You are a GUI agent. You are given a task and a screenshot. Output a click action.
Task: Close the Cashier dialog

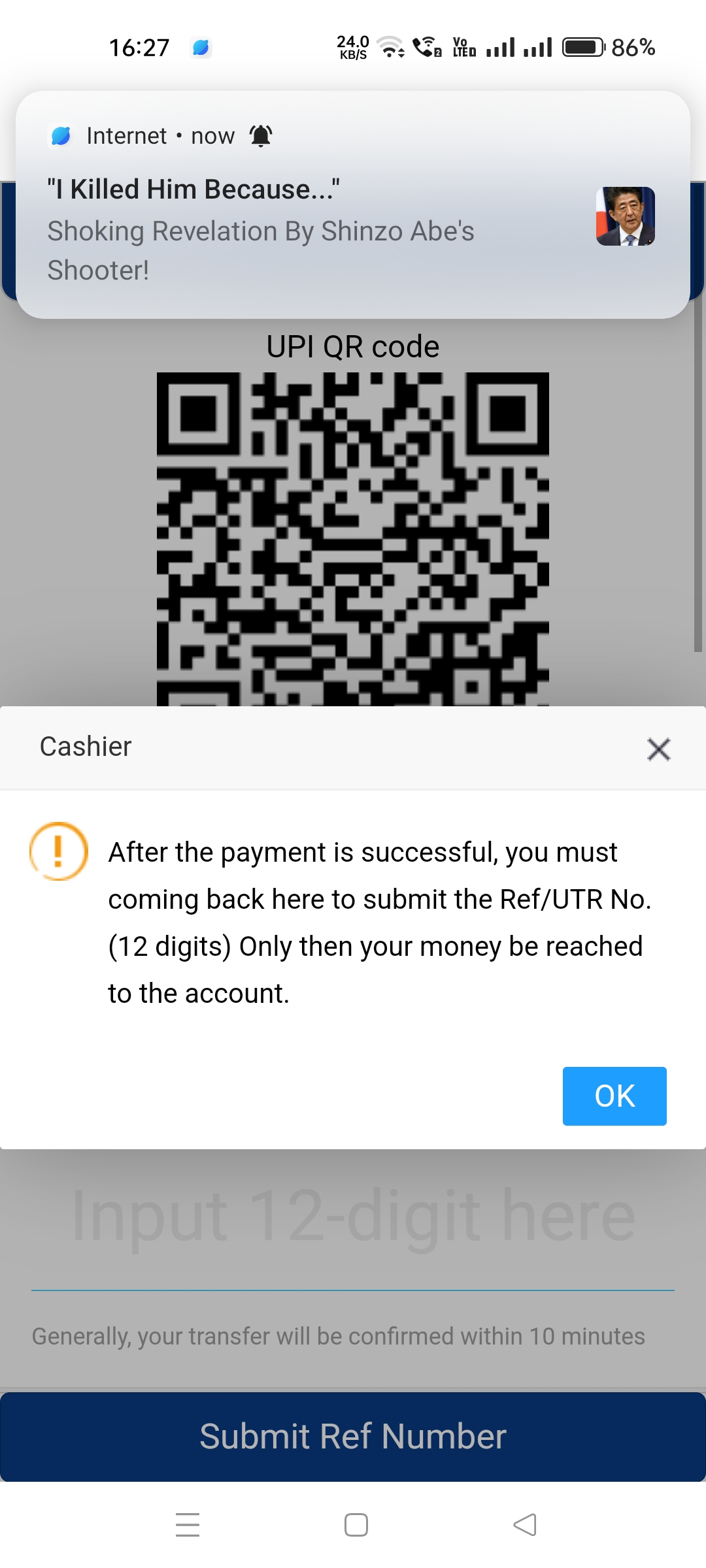pos(658,749)
